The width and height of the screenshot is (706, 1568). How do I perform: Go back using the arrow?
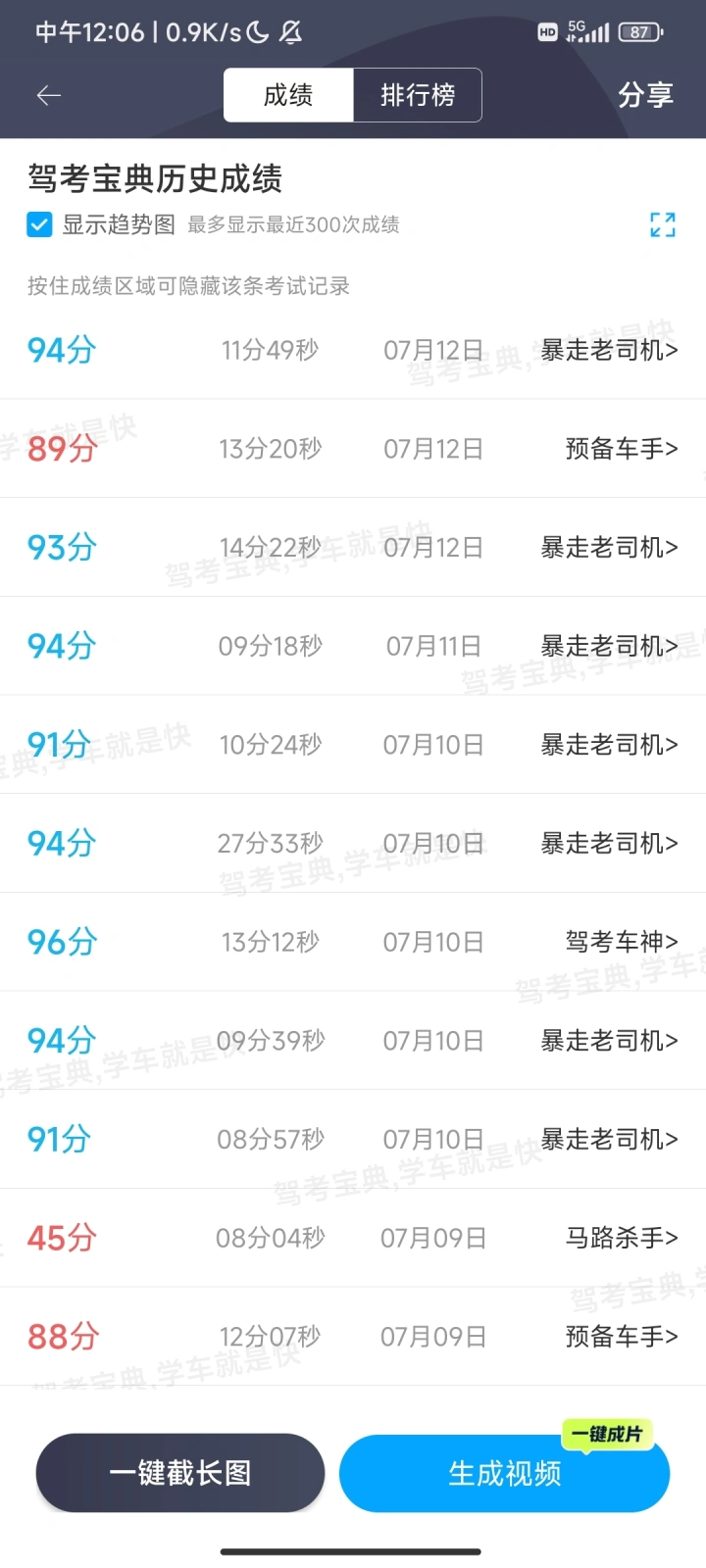coord(48,95)
